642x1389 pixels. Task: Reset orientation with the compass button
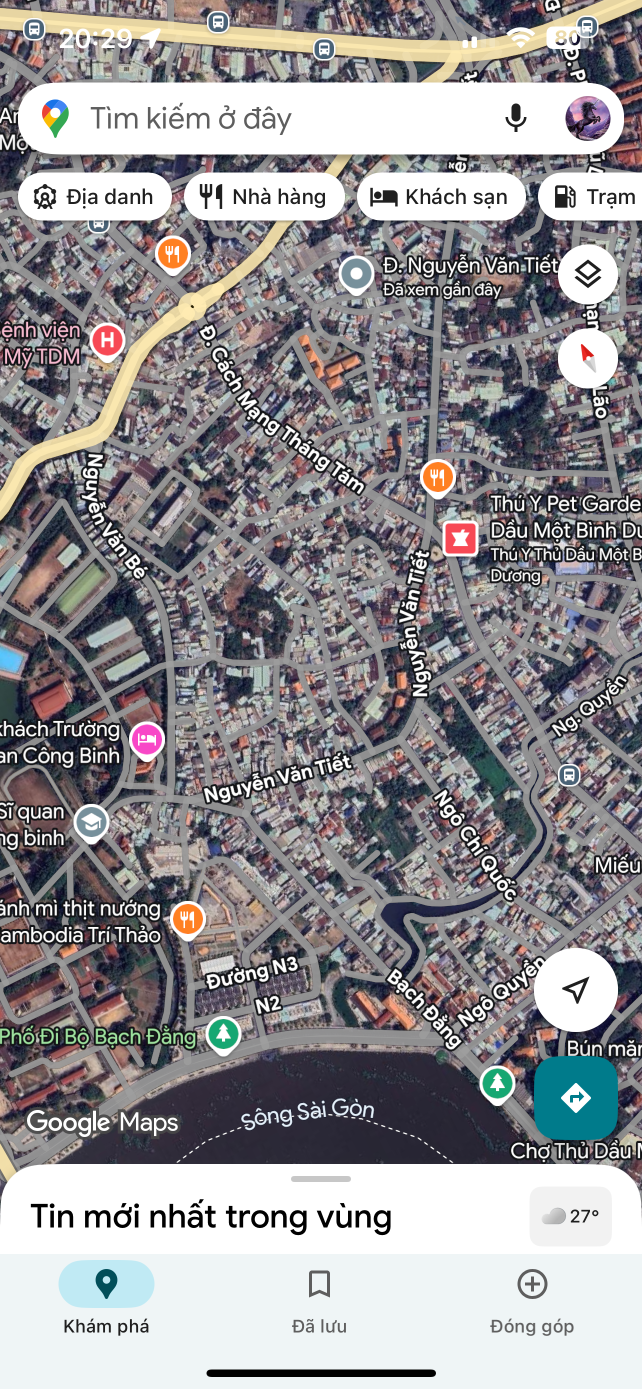click(588, 357)
